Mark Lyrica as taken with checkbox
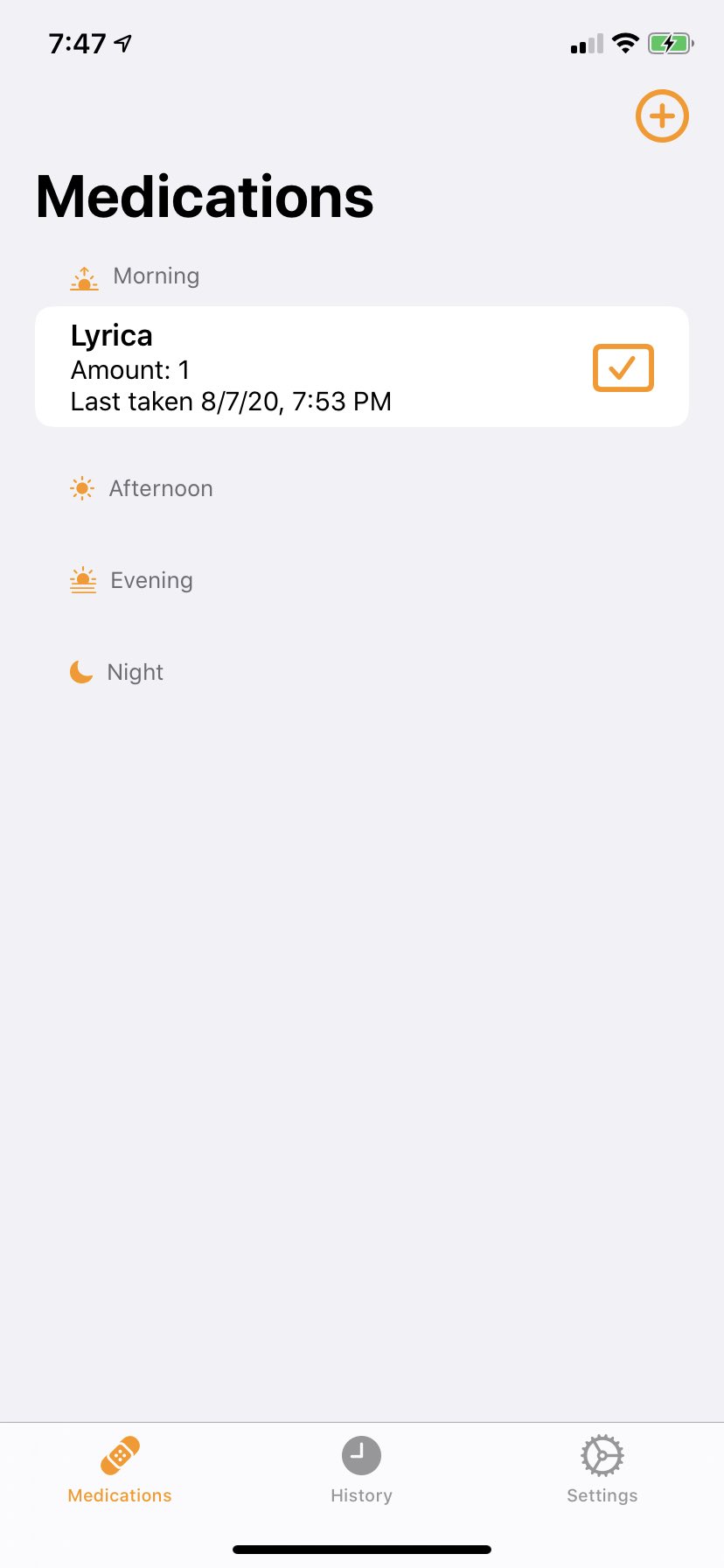724x1568 pixels. (623, 367)
